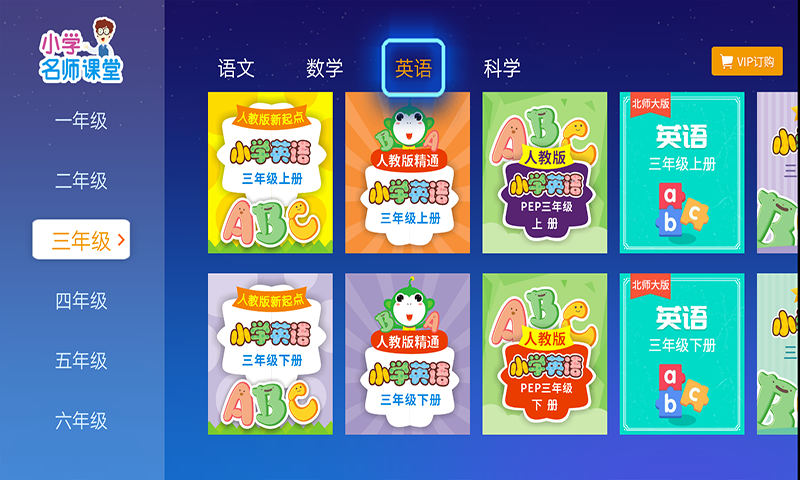Select the 英语 subject tab

(413, 68)
